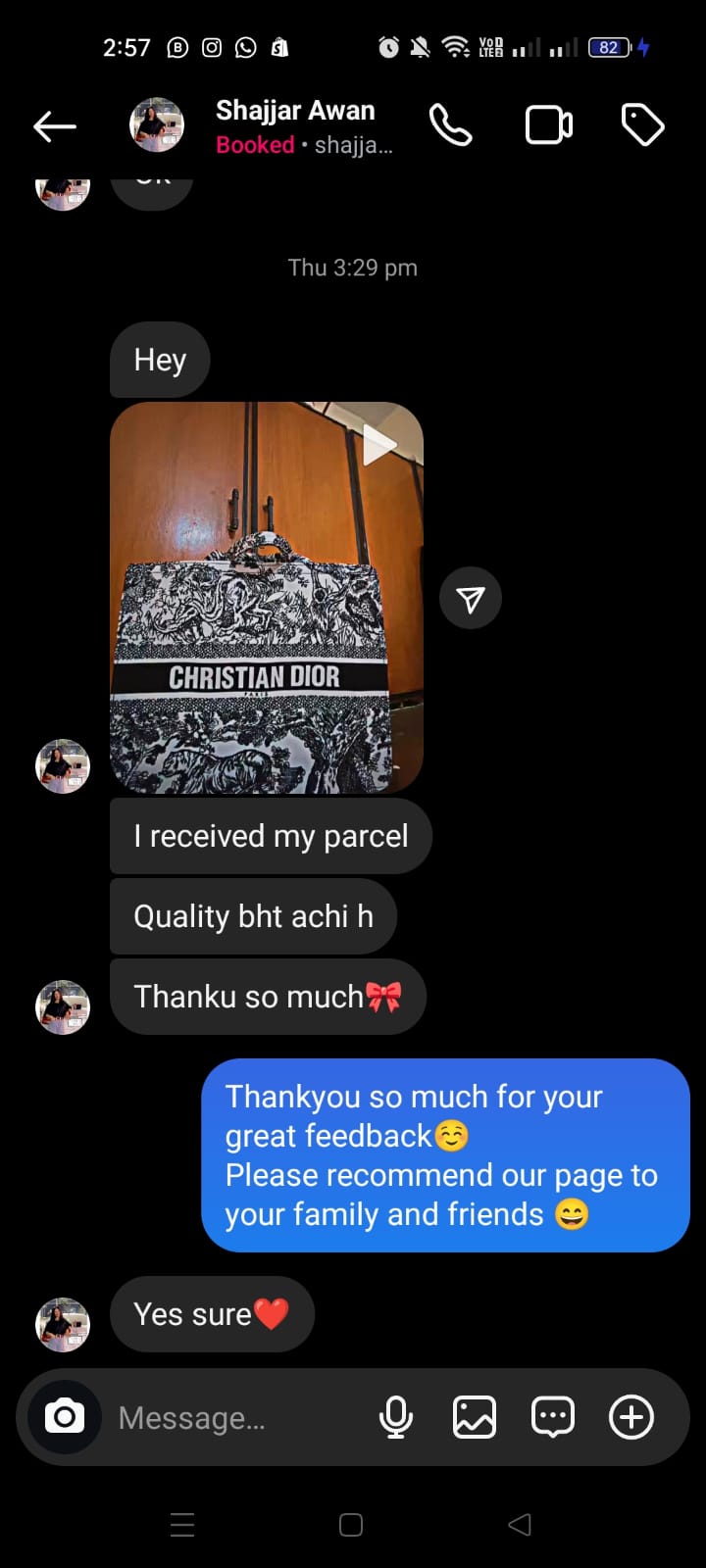The height and width of the screenshot is (1568, 706).
Task: Open saved replies from the speech bubble icon
Action: tap(553, 1417)
